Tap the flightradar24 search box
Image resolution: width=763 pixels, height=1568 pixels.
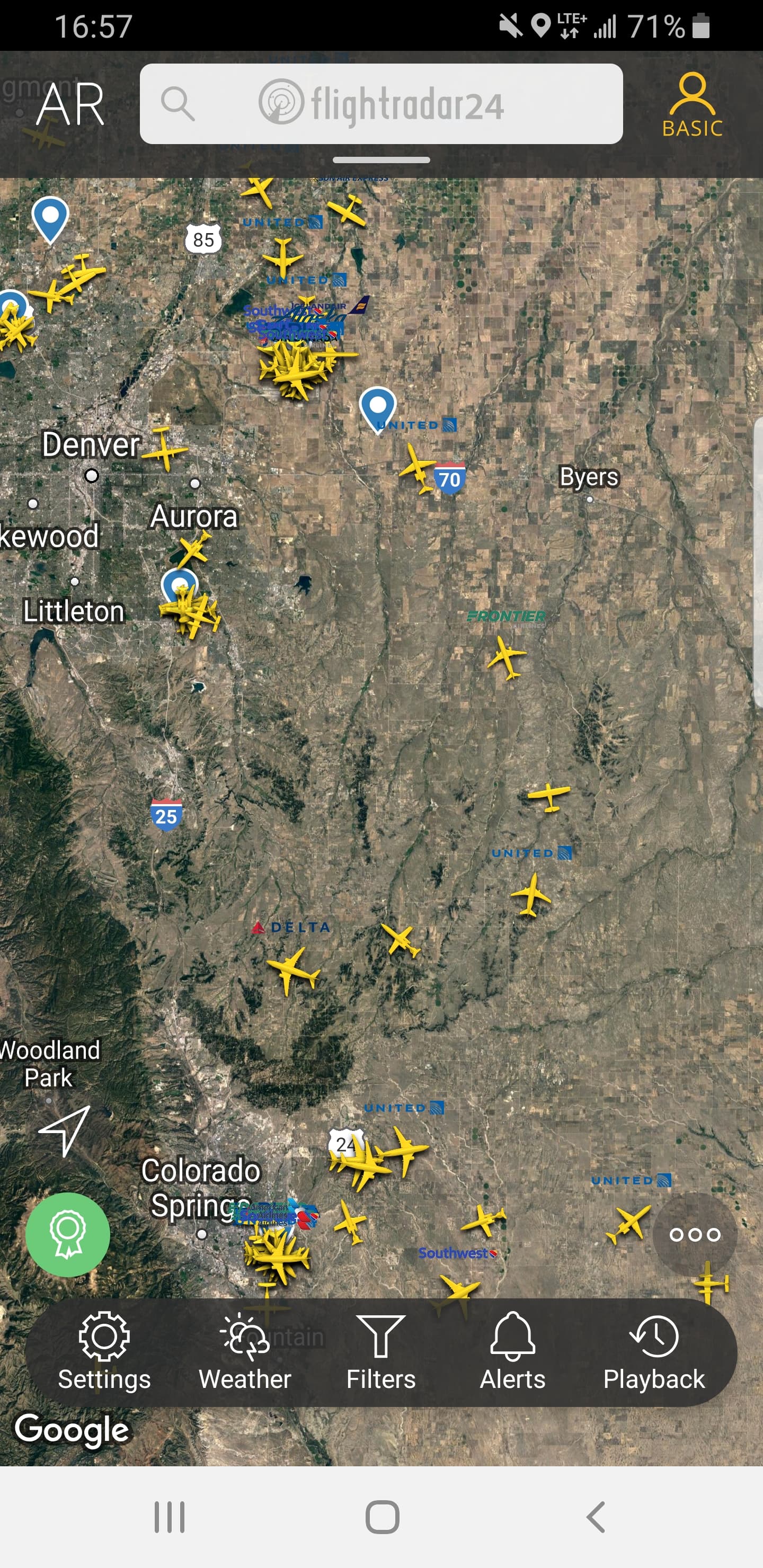coord(380,103)
